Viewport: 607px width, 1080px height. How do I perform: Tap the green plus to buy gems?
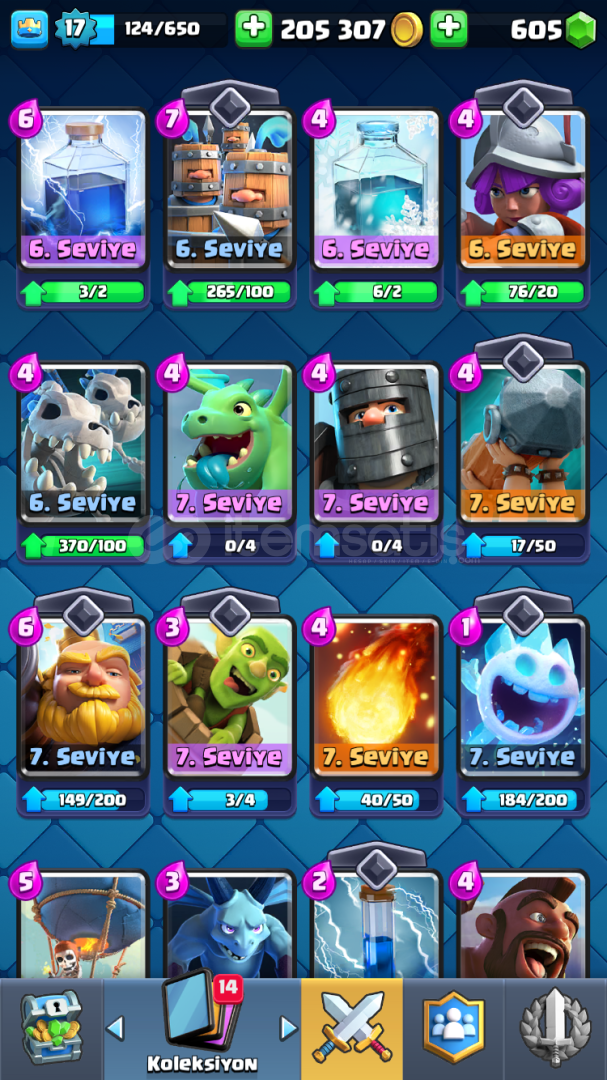pos(449,29)
